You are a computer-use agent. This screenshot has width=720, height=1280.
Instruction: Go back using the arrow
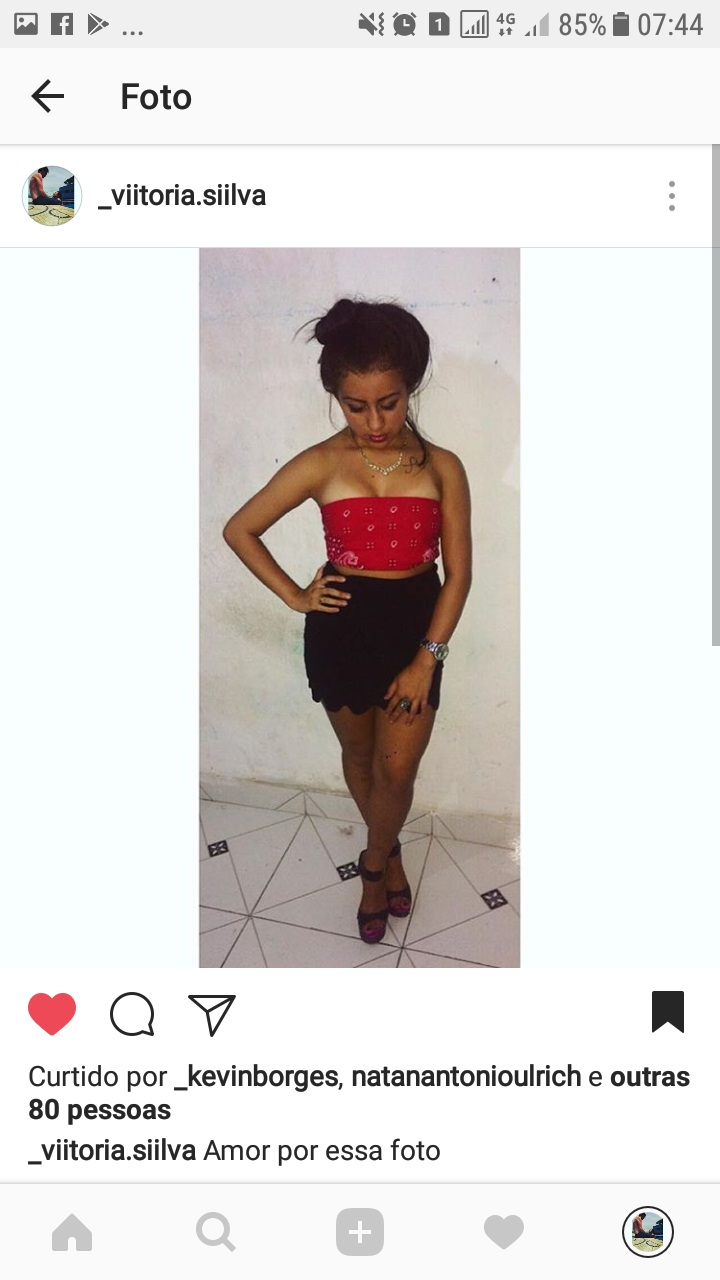[x=47, y=96]
